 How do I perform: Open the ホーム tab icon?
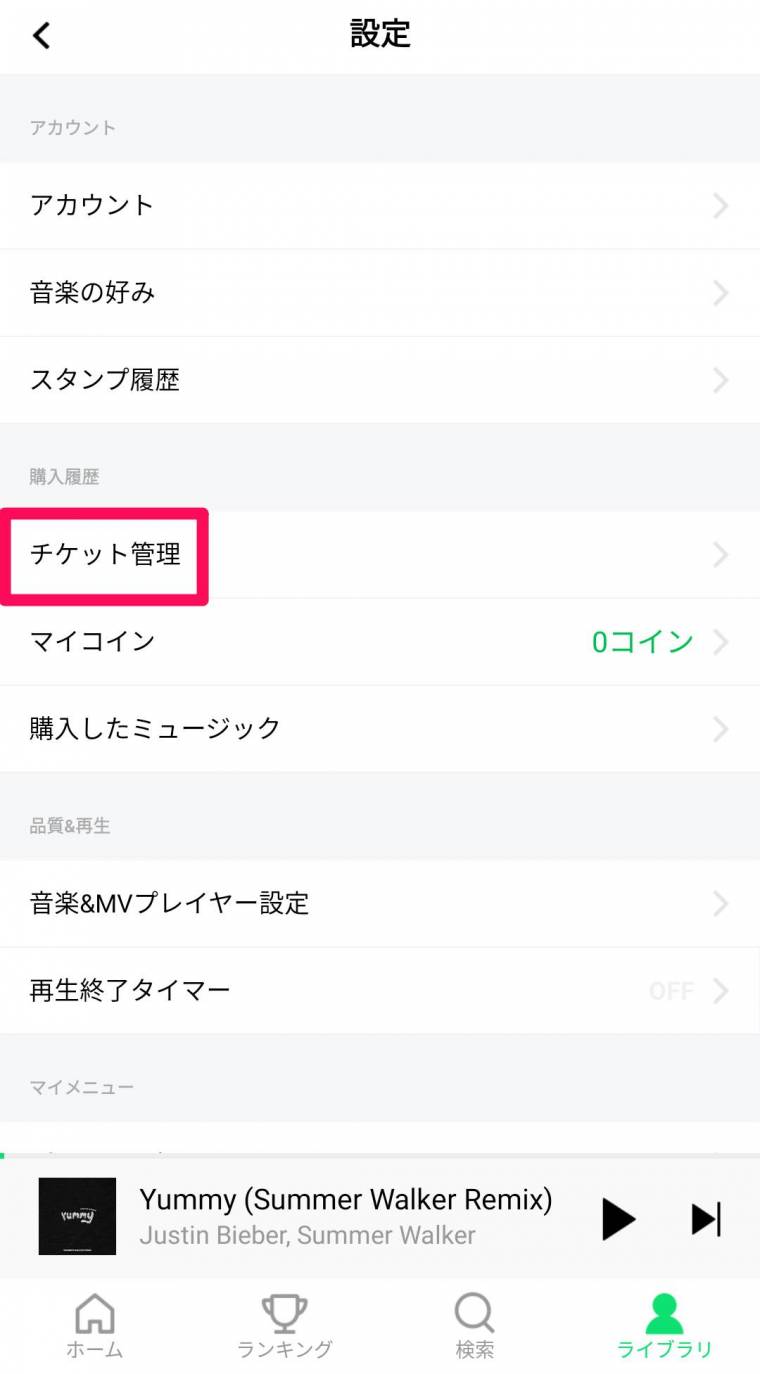coord(94,1315)
